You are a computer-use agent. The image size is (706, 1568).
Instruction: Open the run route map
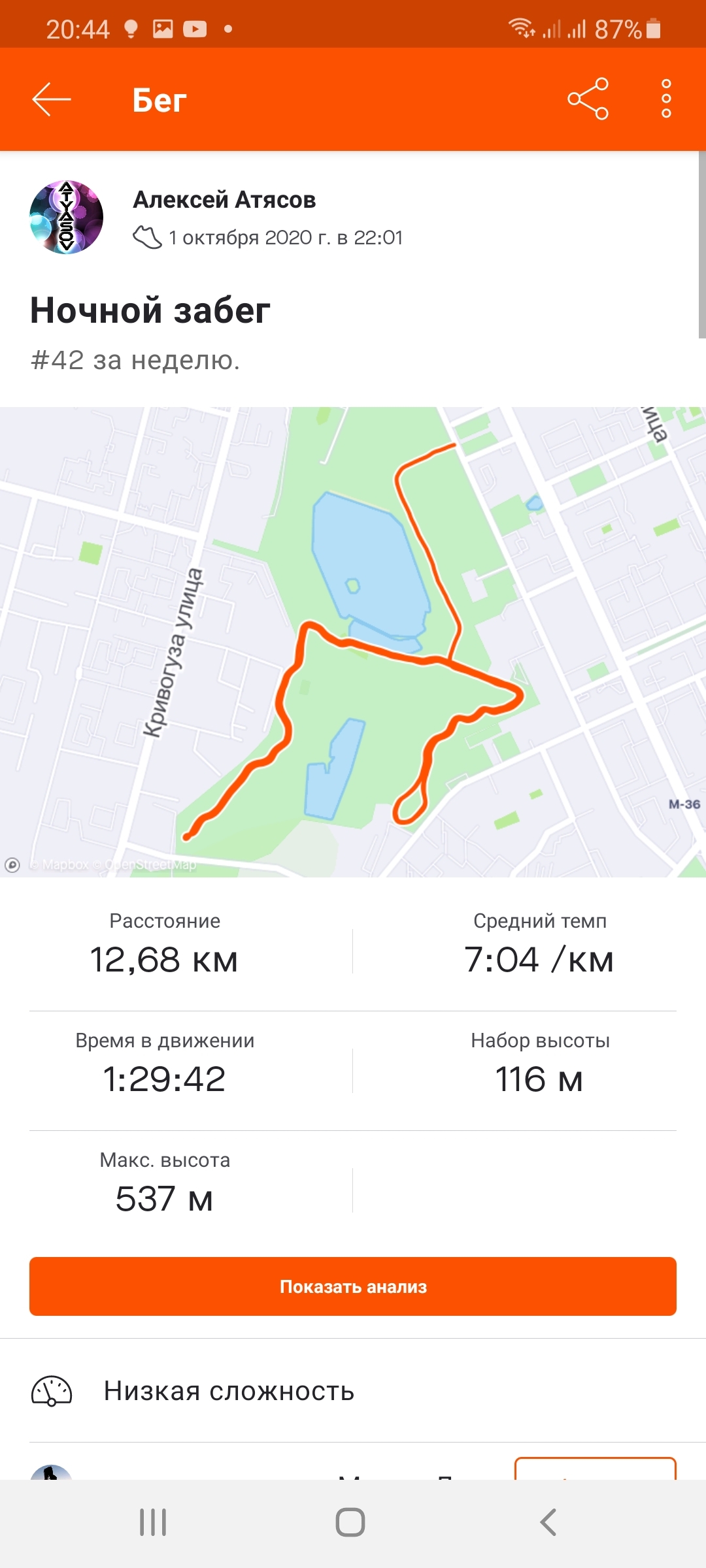[353, 642]
